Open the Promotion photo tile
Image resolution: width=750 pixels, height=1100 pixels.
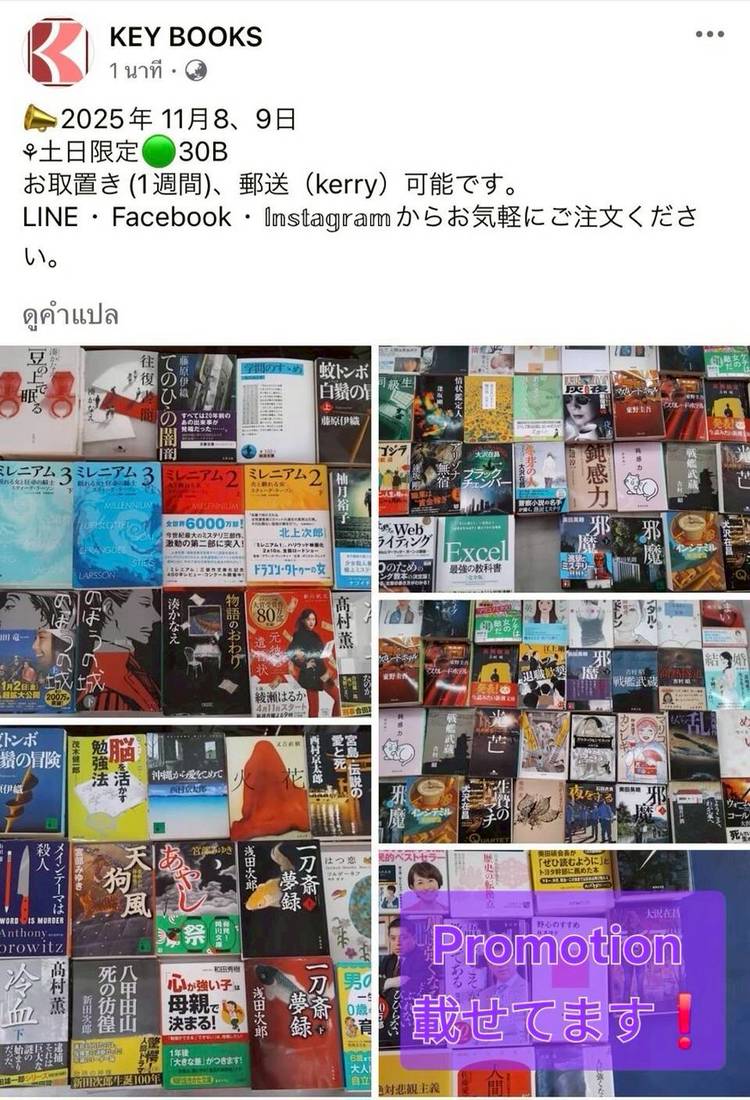[564, 972]
